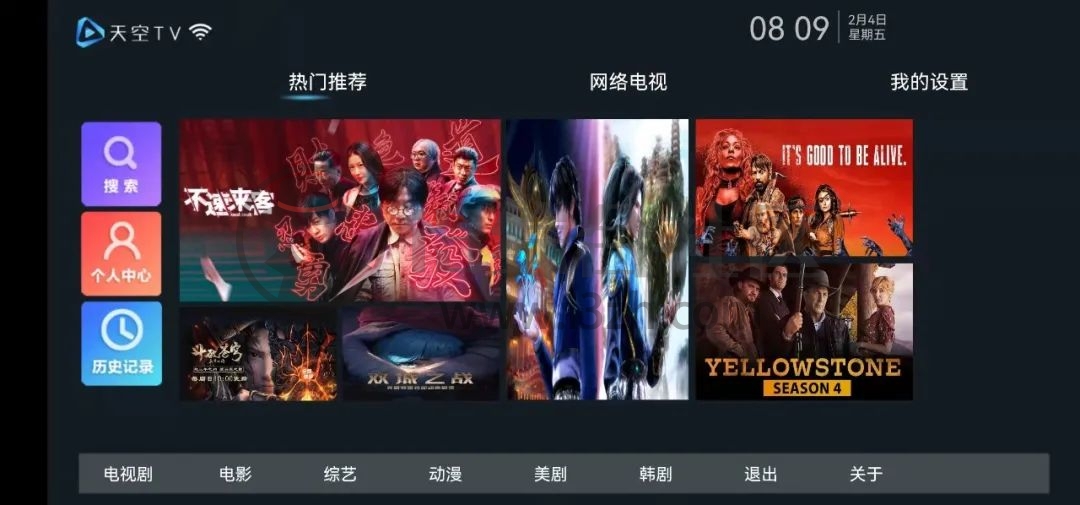Screen dimensions: 1080x505
Task: Browse the 电视剧 category
Action: [x=128, y=474]
